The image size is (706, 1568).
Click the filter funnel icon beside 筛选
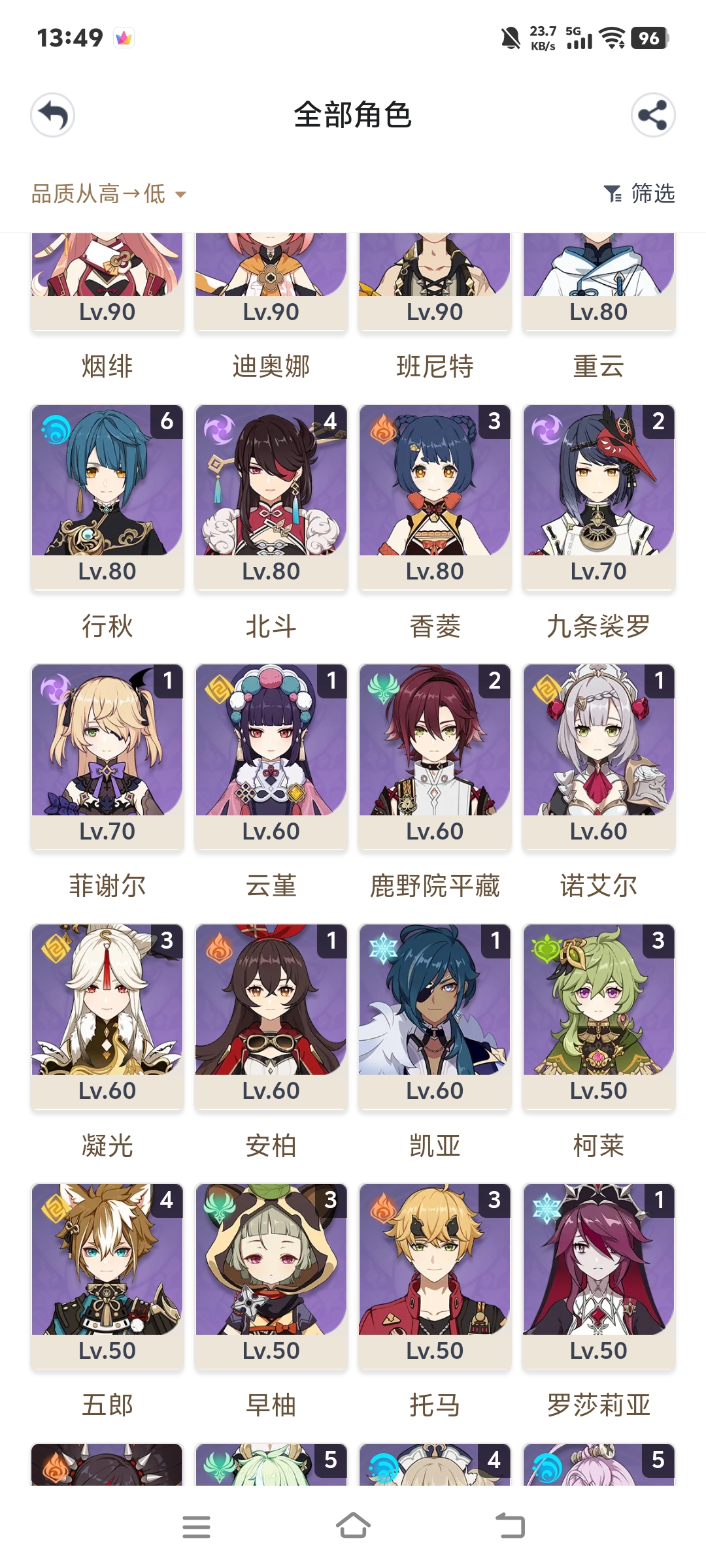click(613, 194)
